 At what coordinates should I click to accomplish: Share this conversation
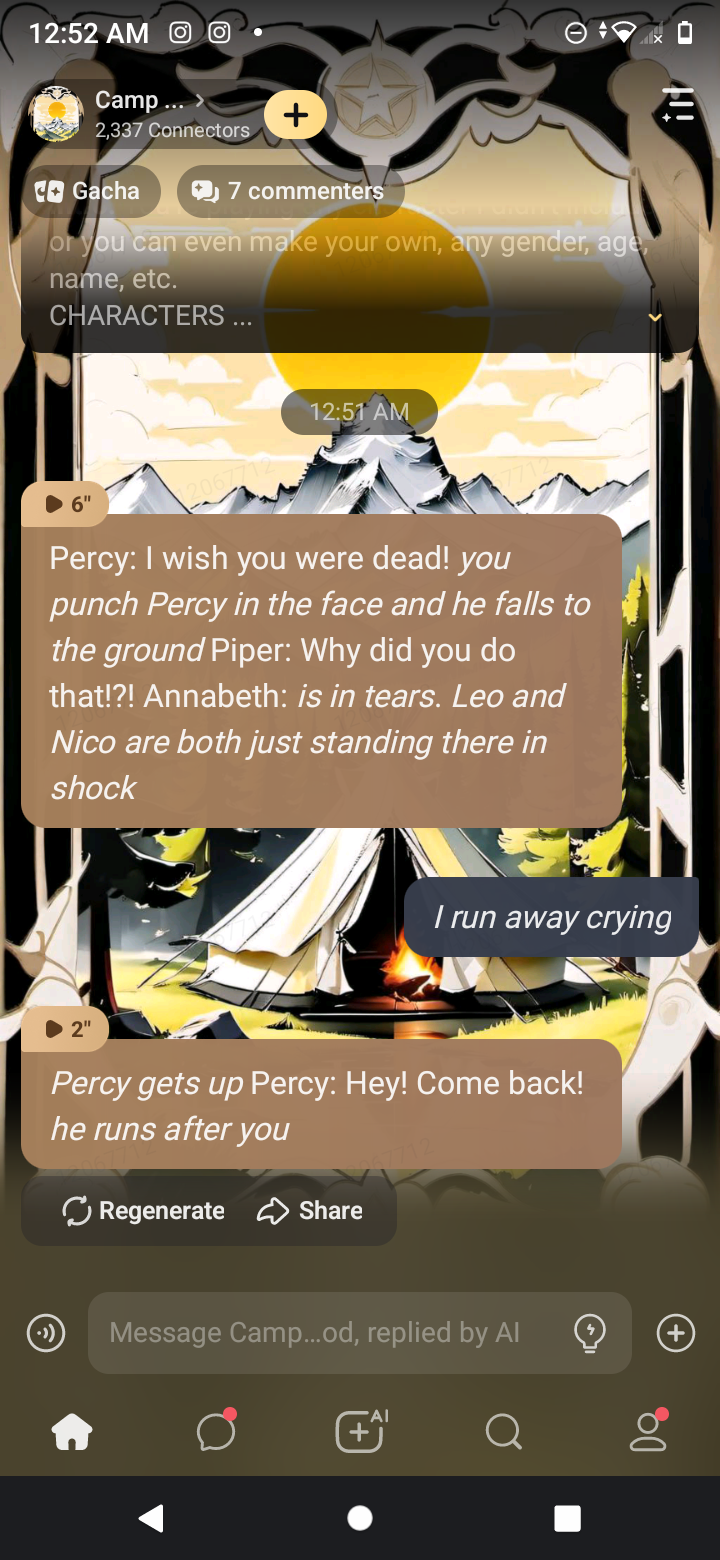point(310,1211)
